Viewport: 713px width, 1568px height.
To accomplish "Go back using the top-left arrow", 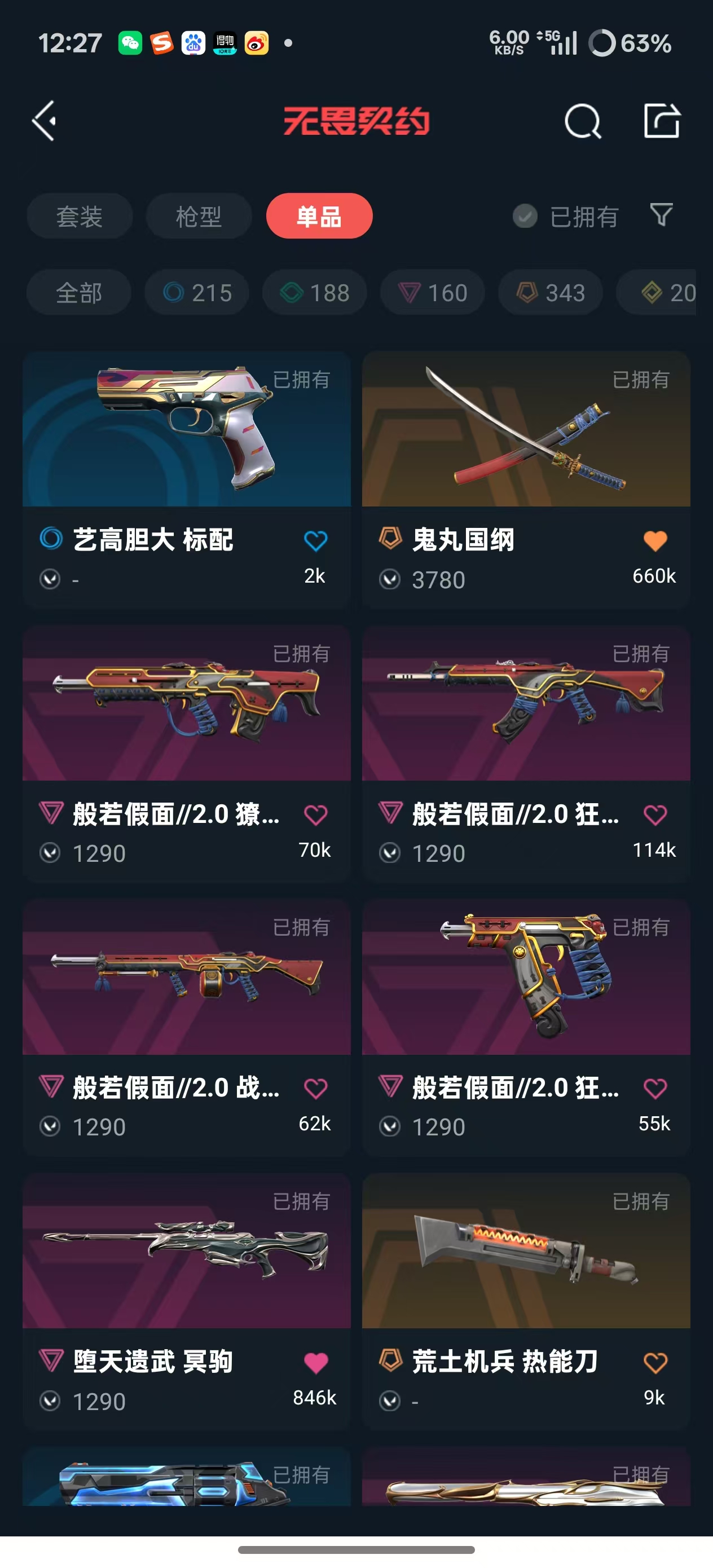I will tap(45, 121).
